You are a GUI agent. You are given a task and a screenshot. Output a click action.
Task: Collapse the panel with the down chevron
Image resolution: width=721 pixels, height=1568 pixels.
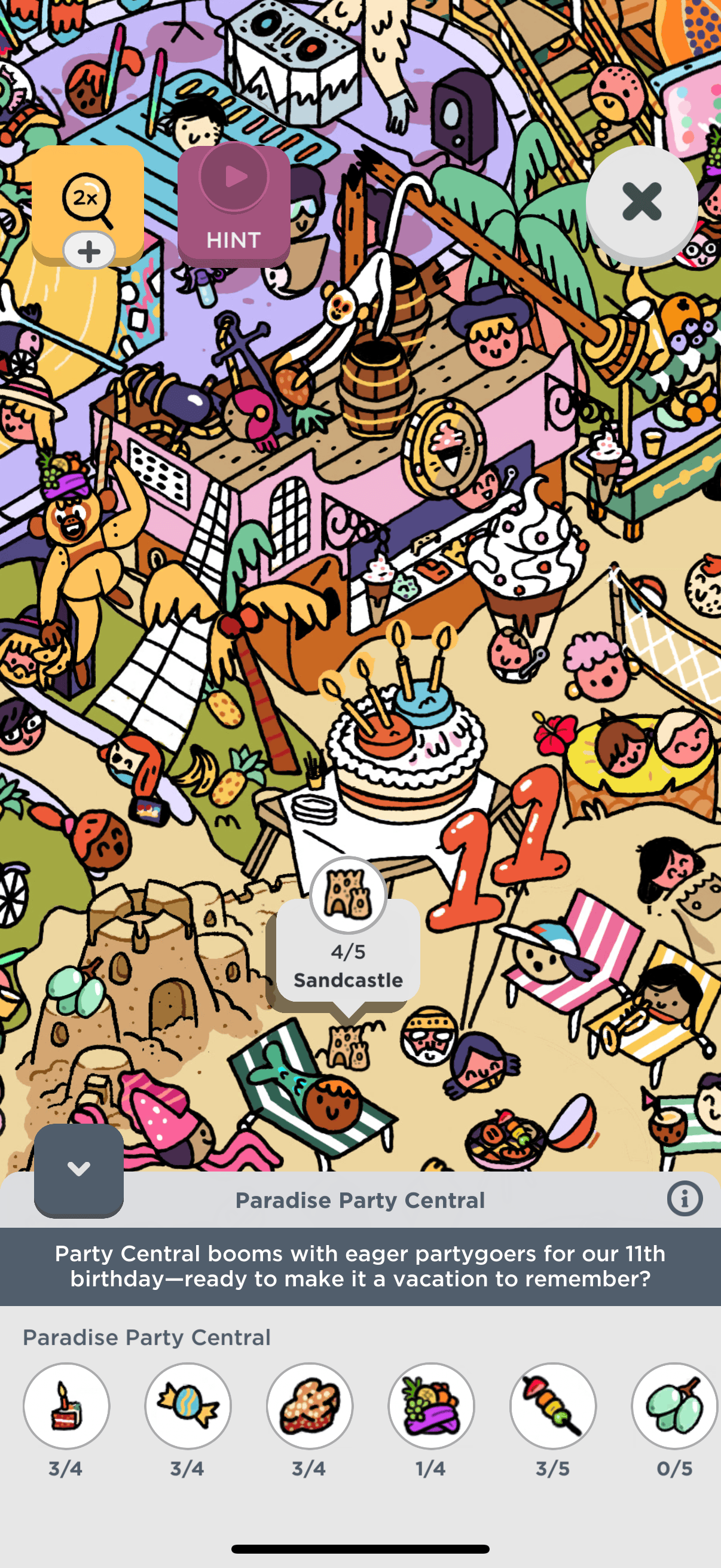(78, 1169)
